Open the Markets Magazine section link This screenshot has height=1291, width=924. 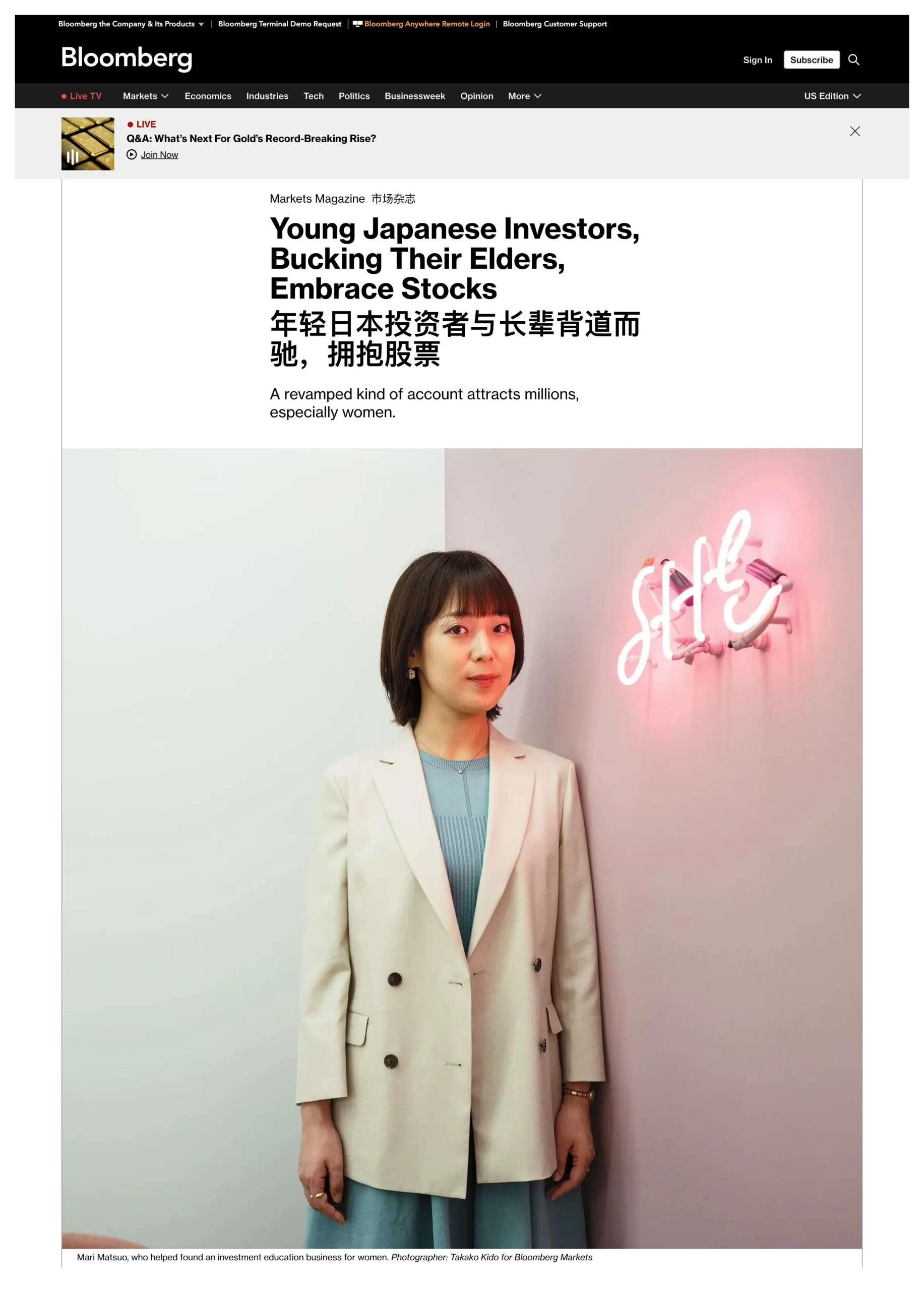pyautogui.click(x=317, y=200)
